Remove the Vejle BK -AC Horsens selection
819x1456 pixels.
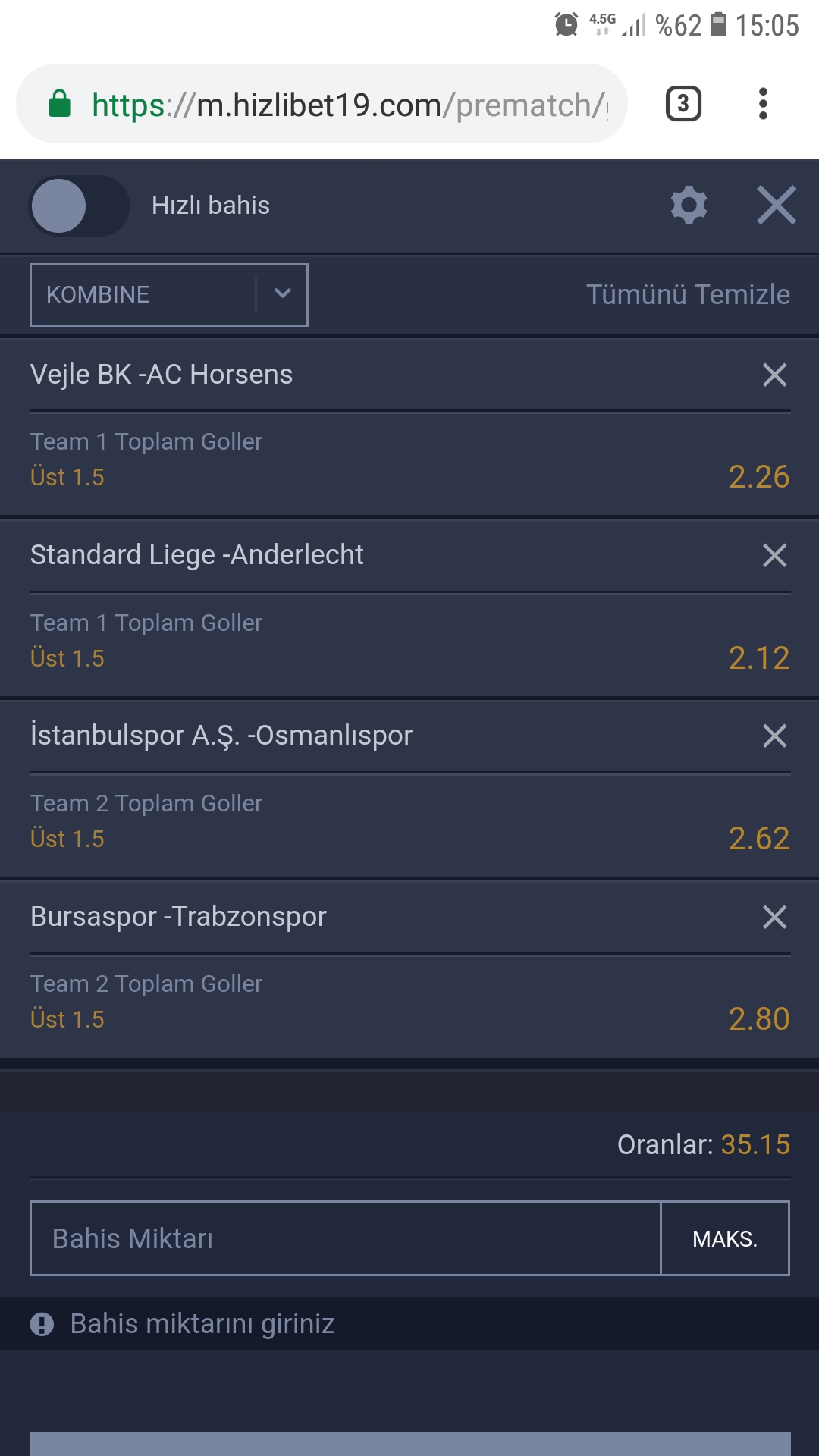[775, 375]
